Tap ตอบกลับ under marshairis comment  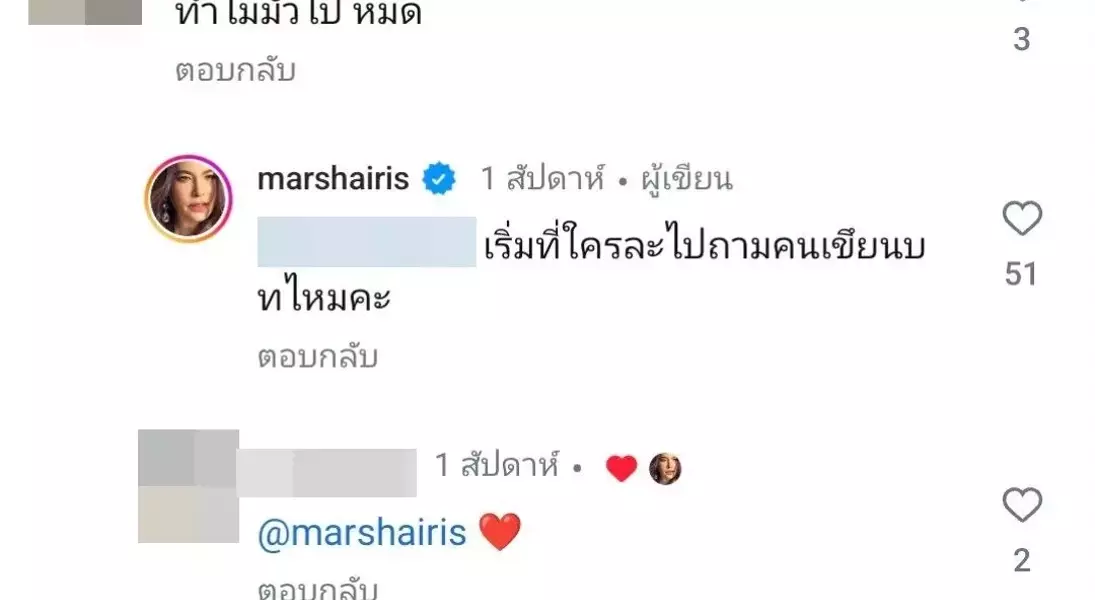click(x=317, y=357)
